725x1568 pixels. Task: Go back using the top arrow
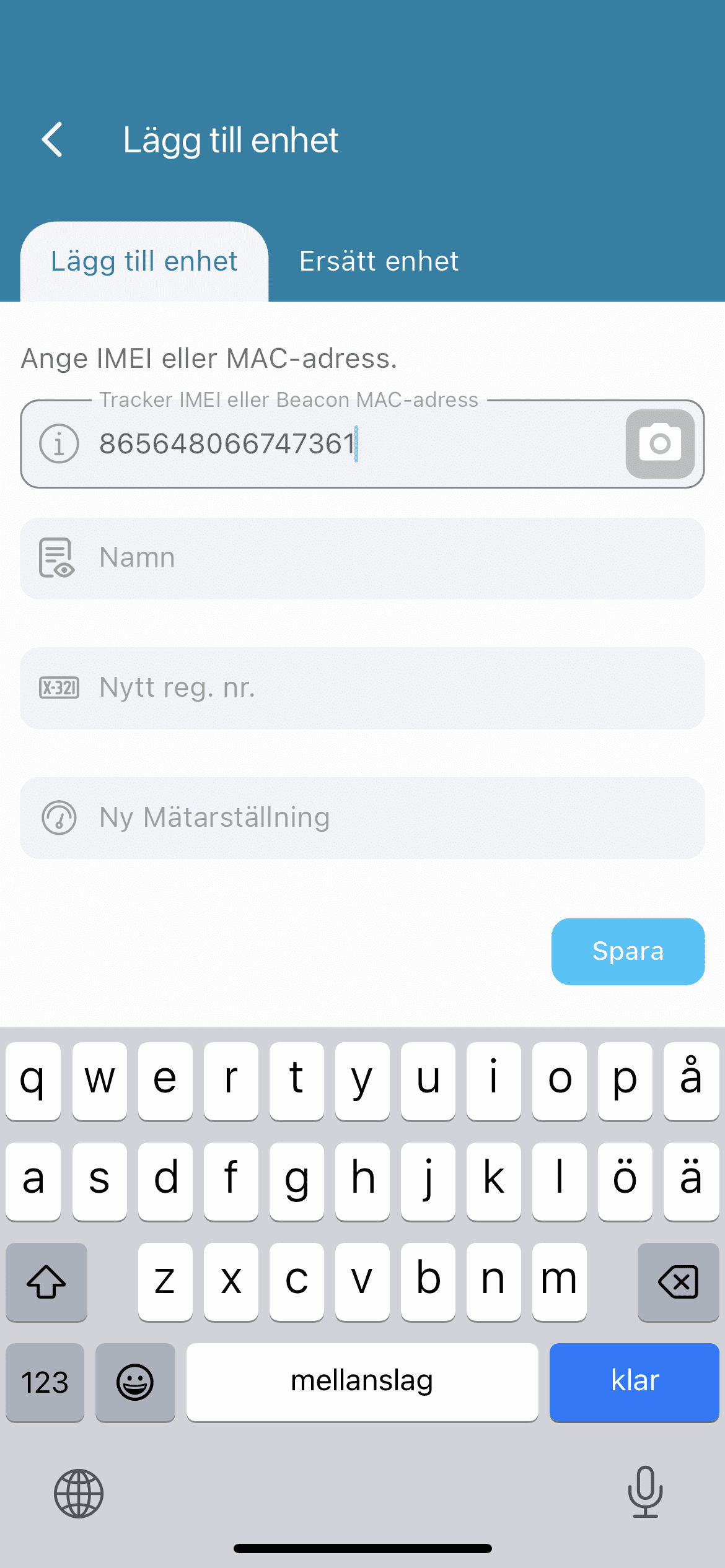tap(53, 139)
